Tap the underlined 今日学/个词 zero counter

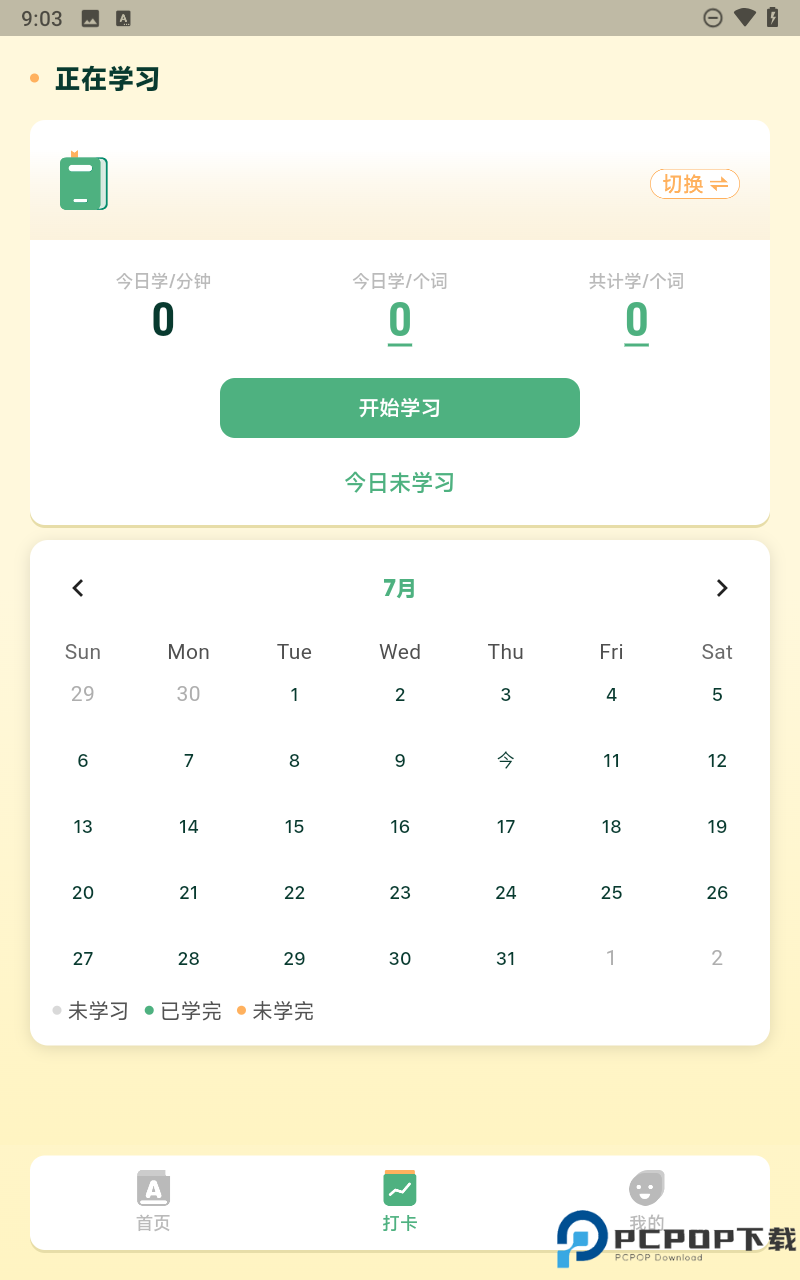400,321
